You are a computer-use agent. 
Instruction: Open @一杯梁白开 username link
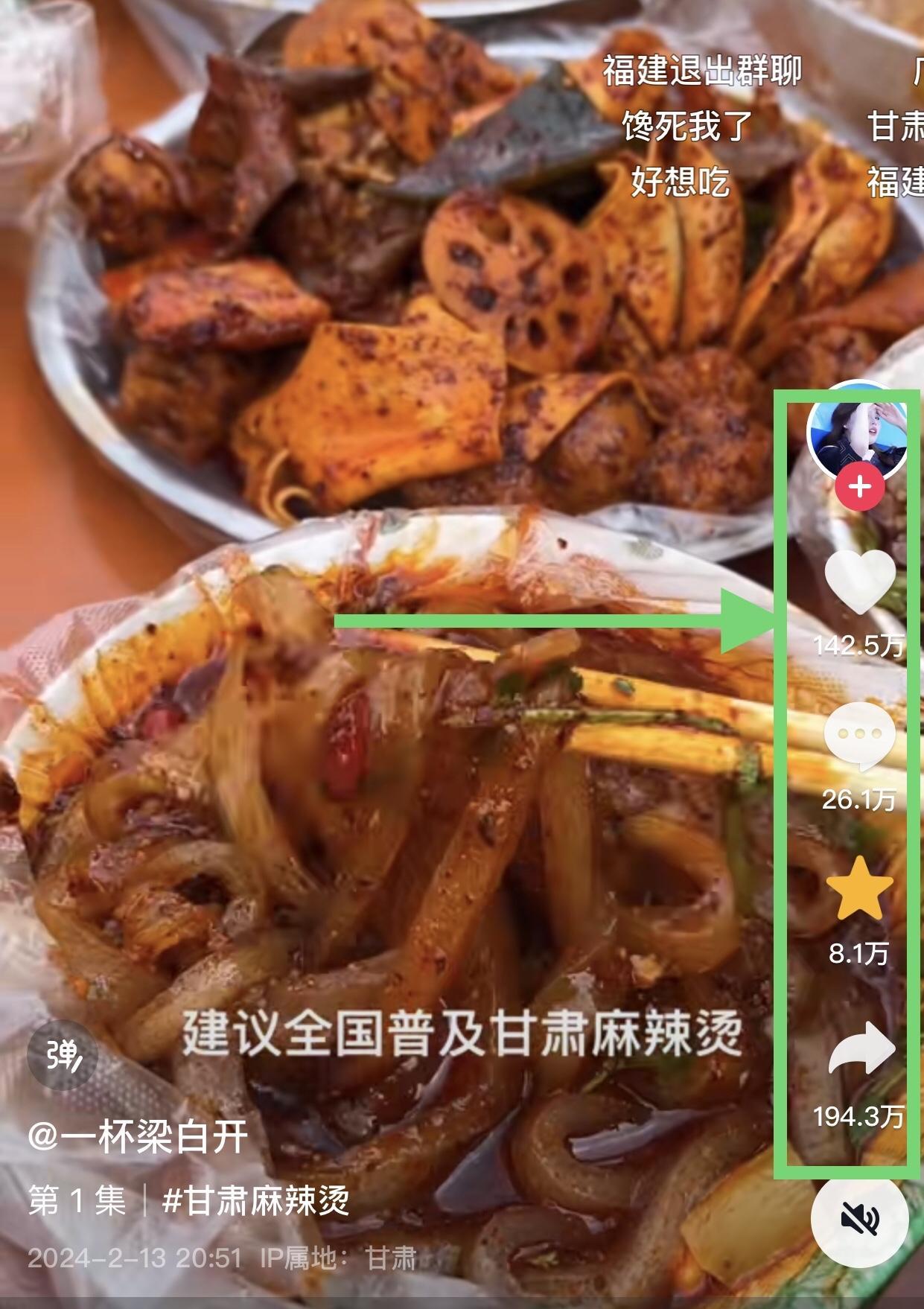[x=138, y=1136]
